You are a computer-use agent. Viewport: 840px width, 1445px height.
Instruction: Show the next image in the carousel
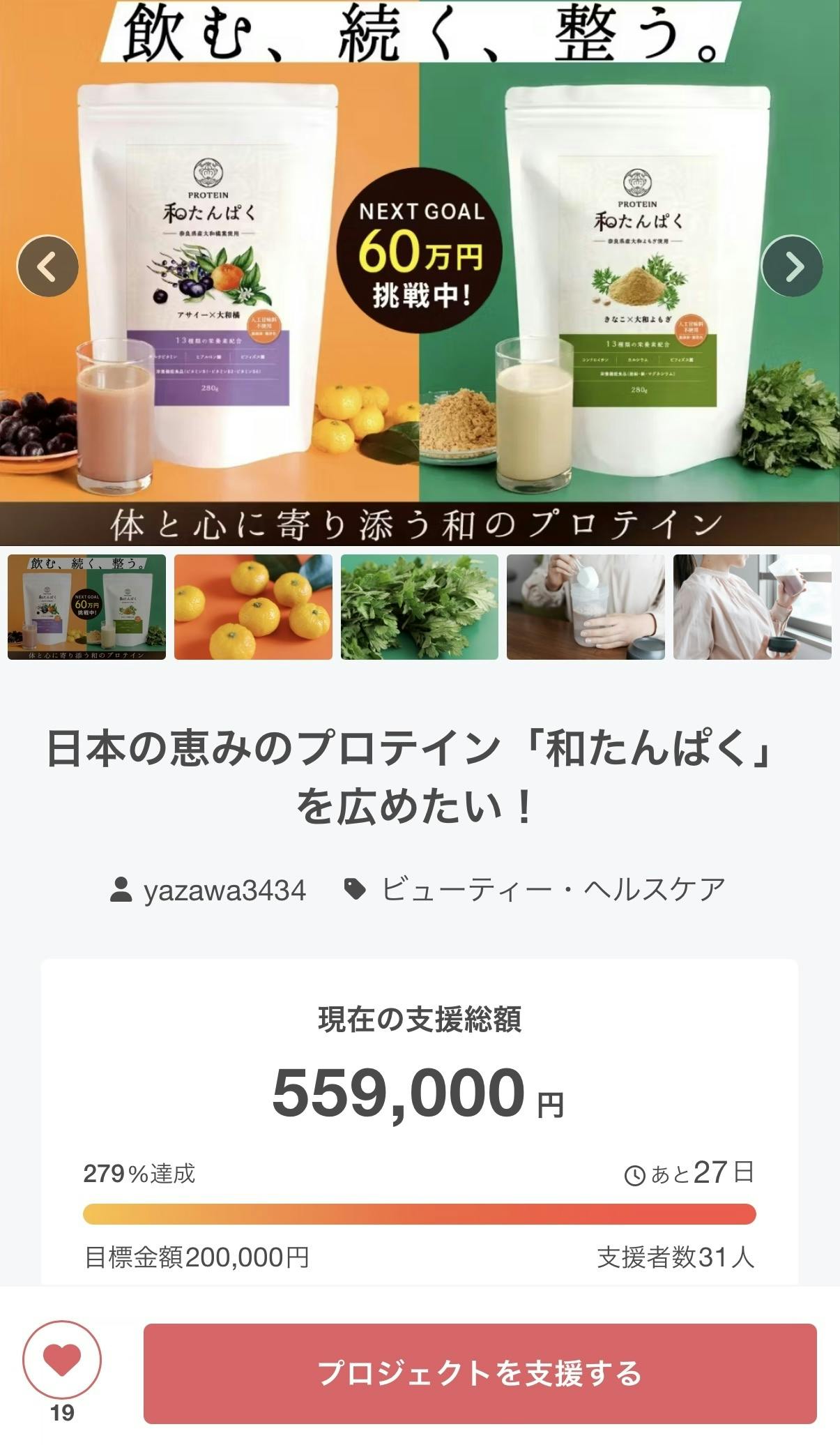(793, 266)
